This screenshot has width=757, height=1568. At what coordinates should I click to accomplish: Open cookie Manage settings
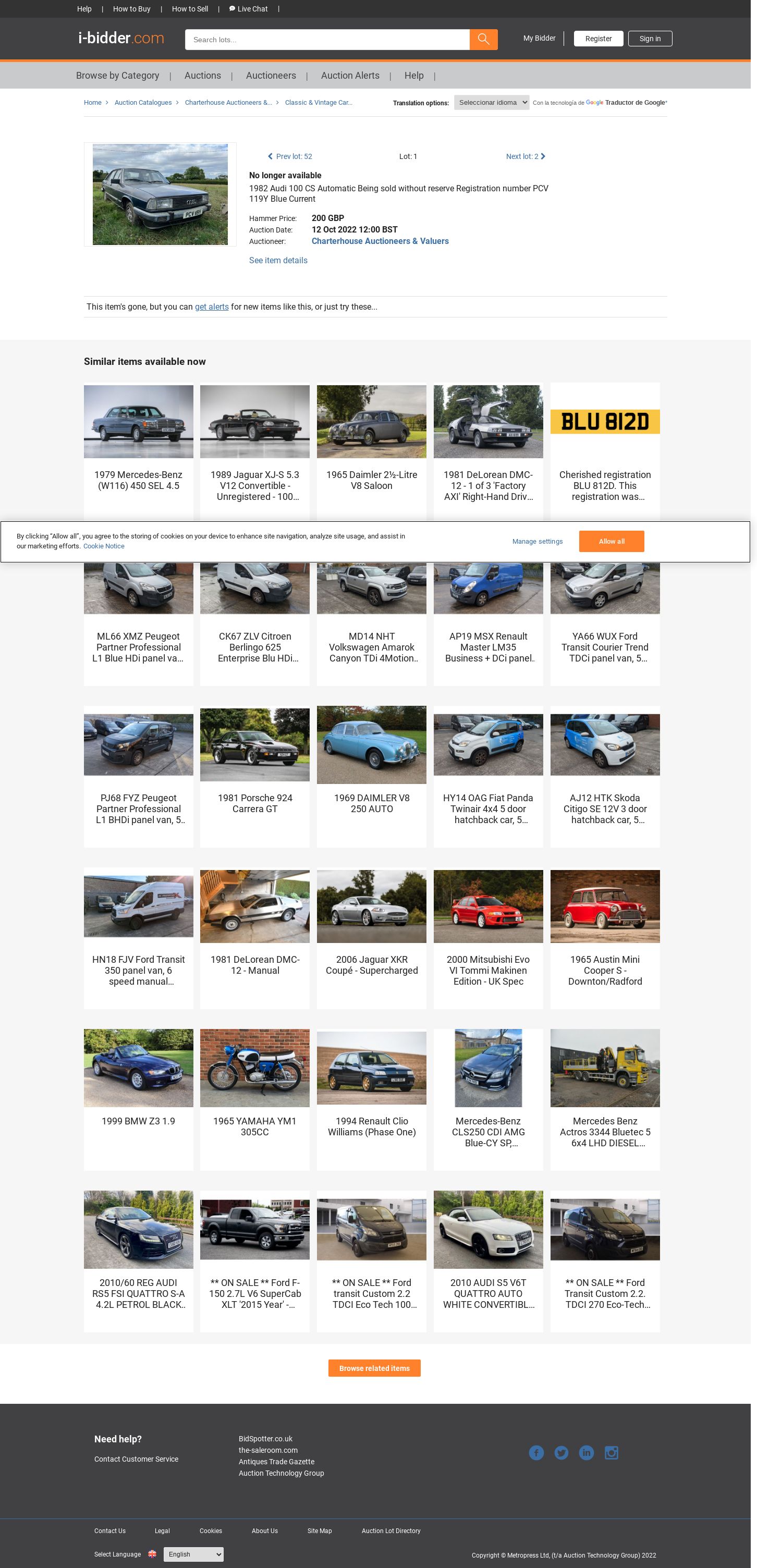coord(537,541)
